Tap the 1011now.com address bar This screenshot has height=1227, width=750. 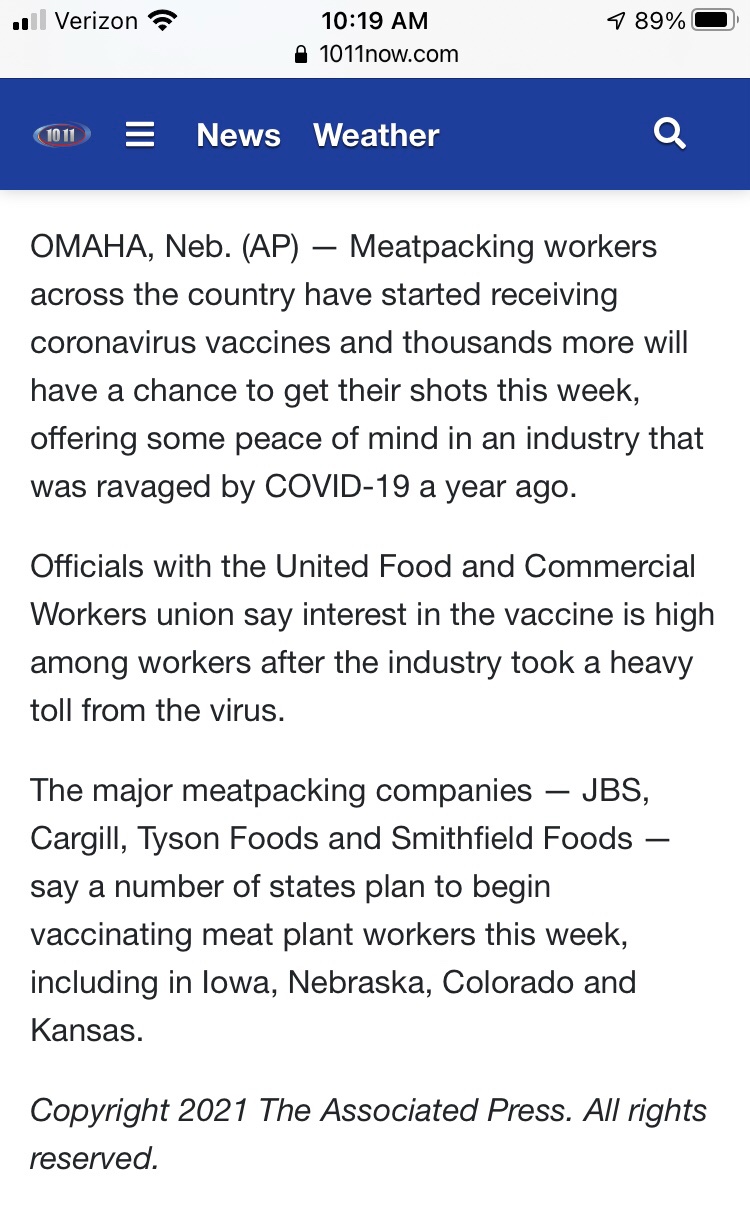[x=376, y=55]
